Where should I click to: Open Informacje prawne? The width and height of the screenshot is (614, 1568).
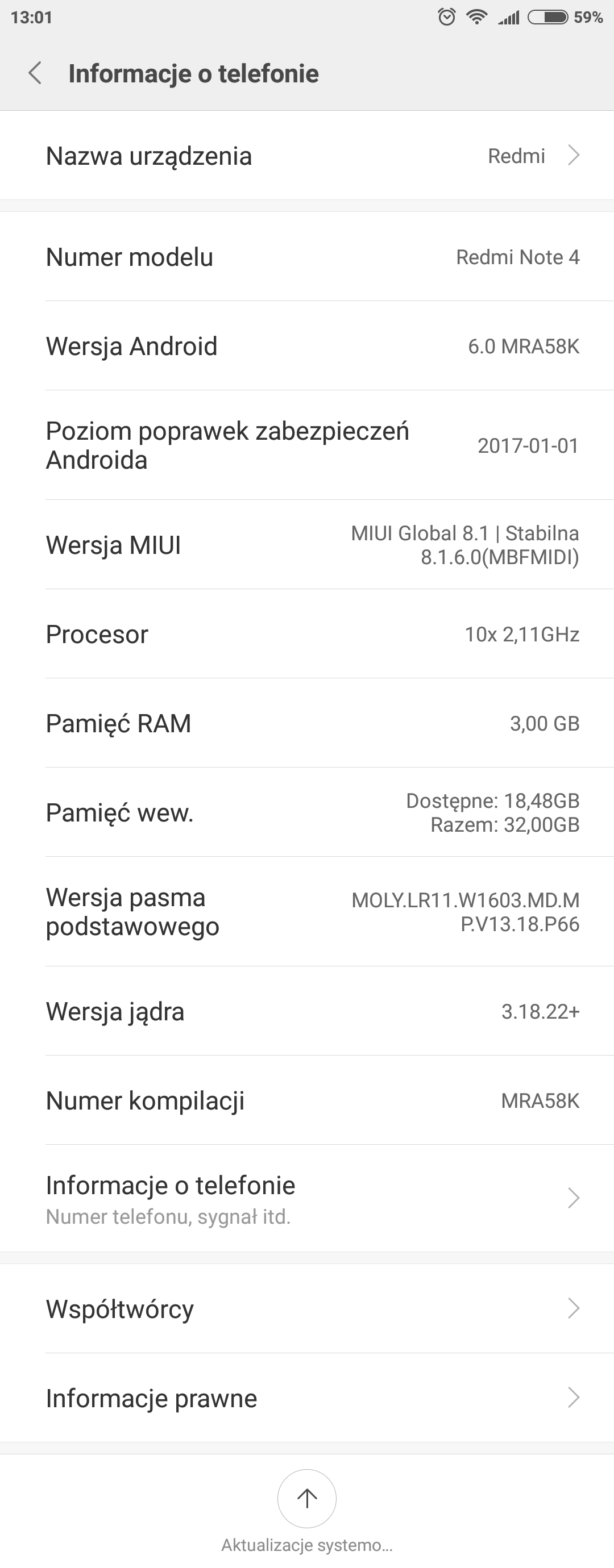(307, 1398)
